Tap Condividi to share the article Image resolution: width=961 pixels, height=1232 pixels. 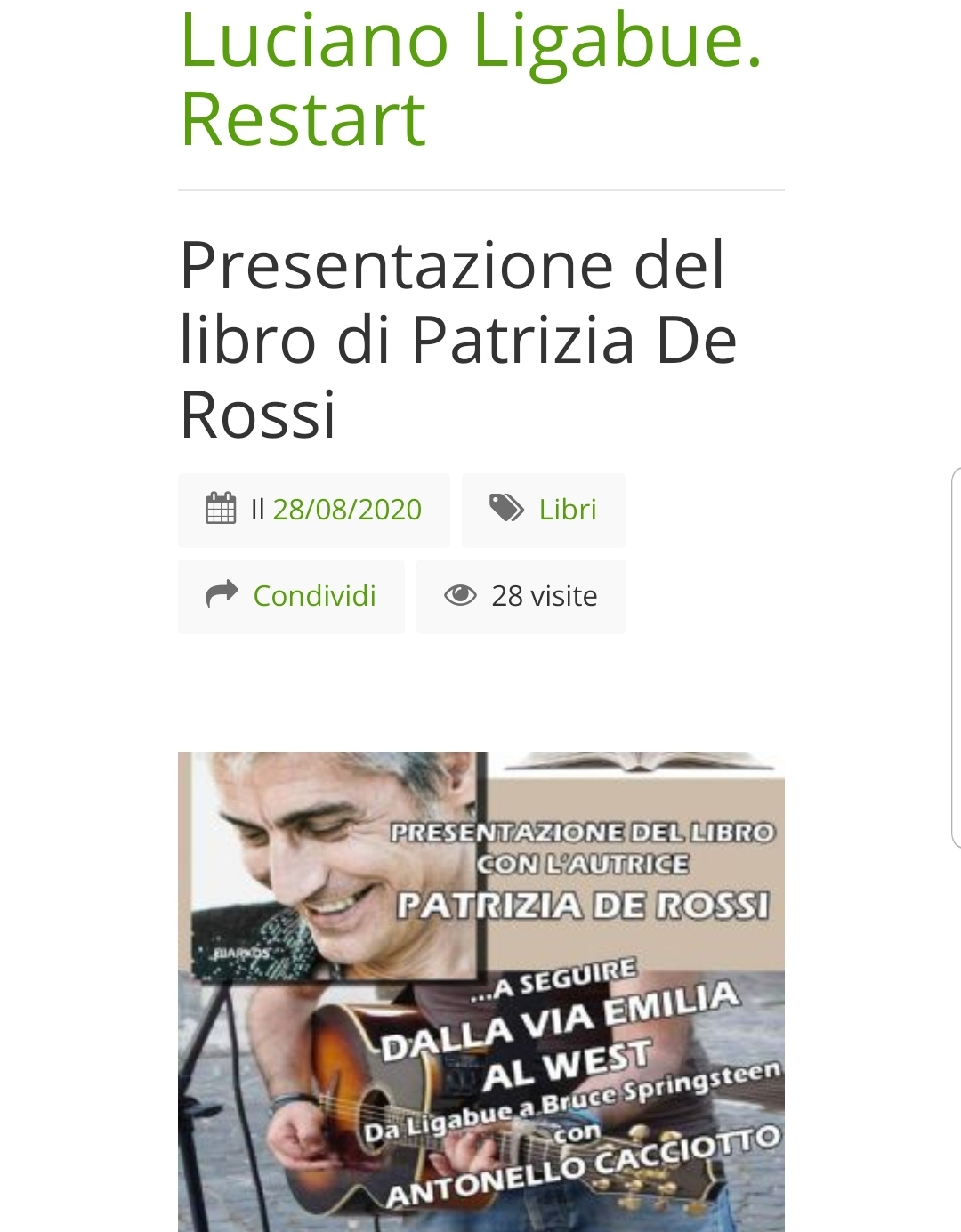tap(314, 596)
